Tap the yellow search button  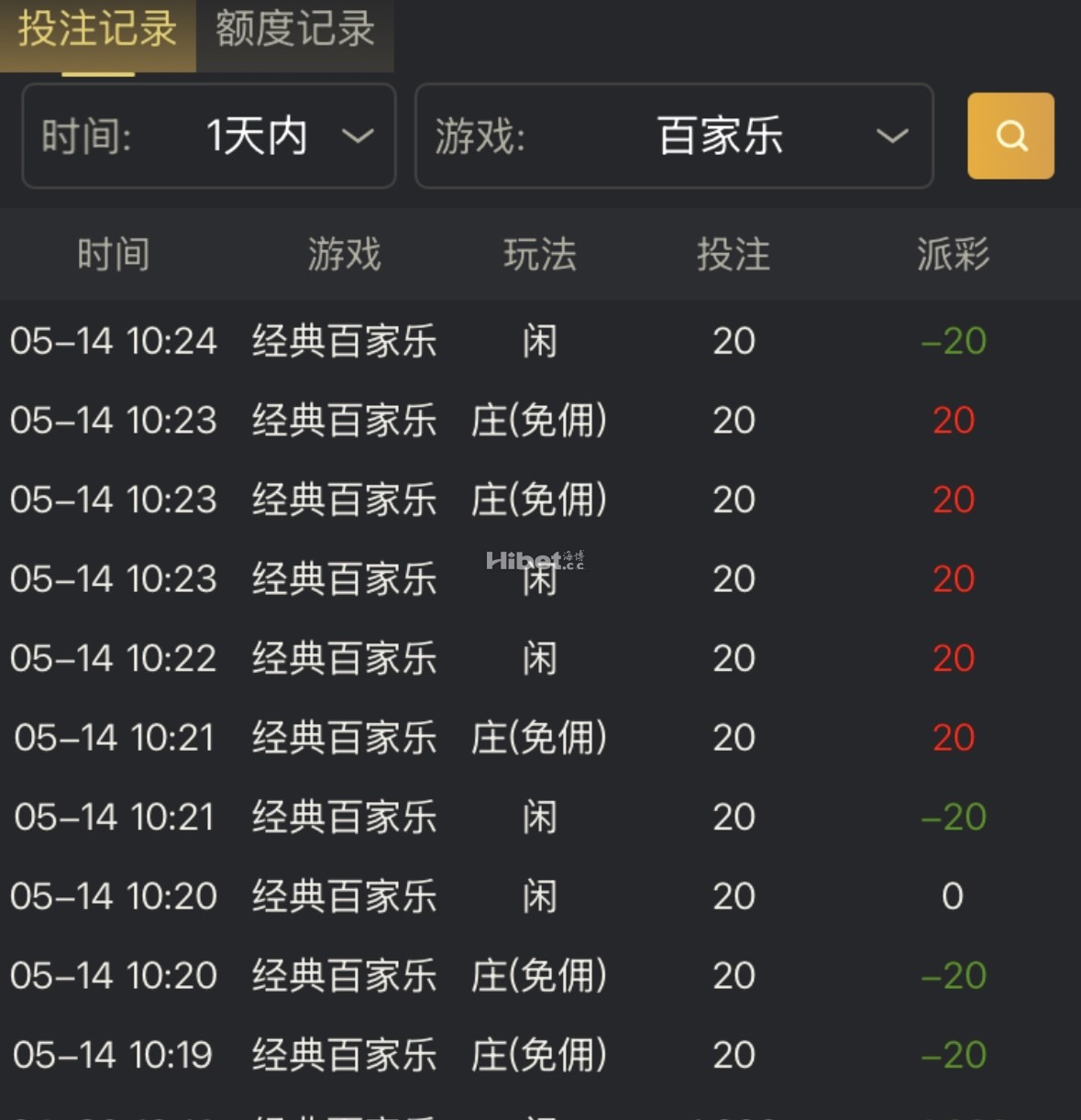tap(1010, 136)
